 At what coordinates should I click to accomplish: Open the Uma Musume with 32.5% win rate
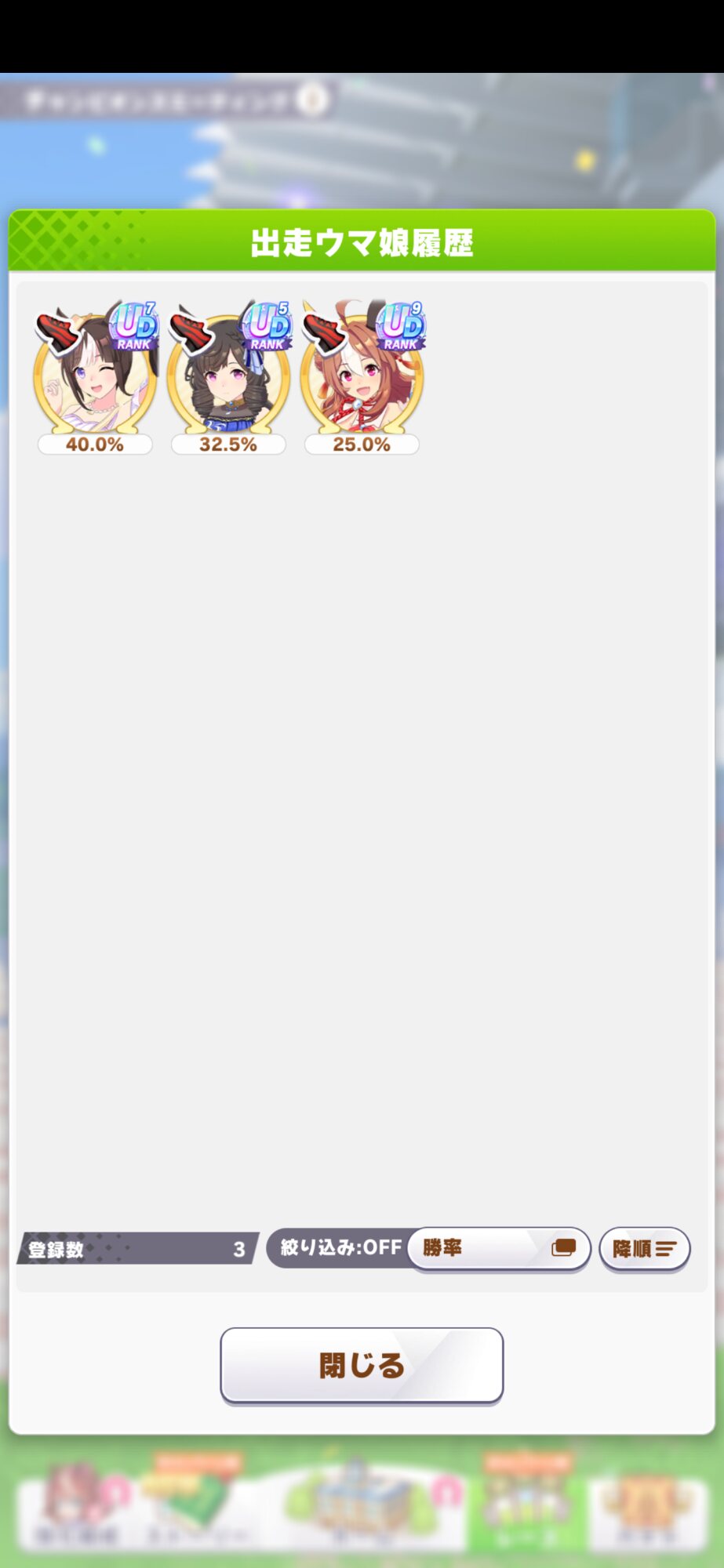[x=228, y=376]
